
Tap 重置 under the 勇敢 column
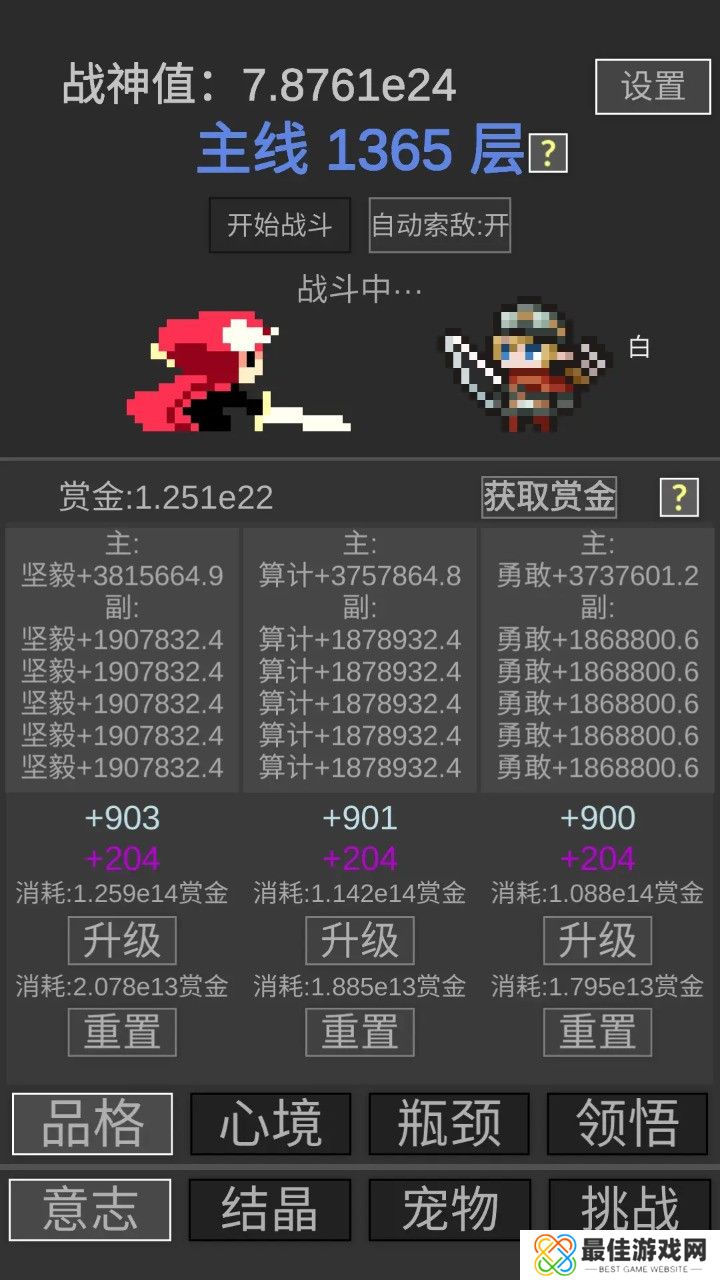coord(597,1032)
